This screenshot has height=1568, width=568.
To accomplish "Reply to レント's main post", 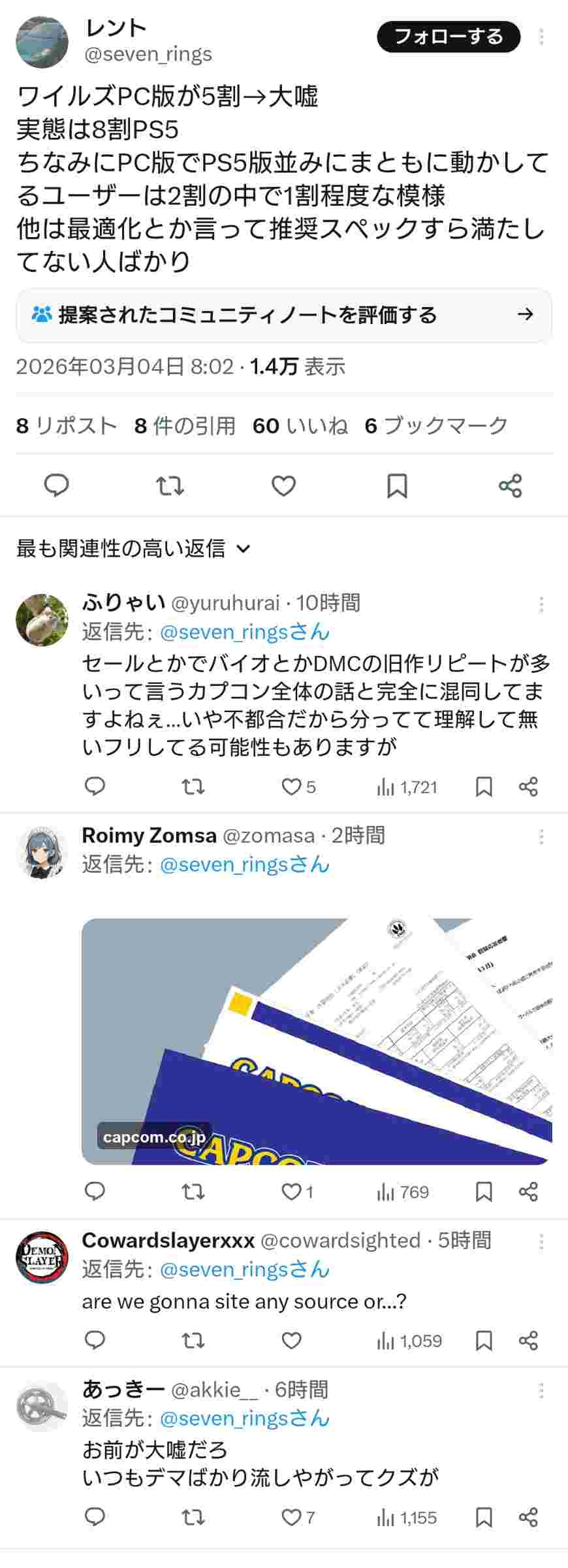I will (x=57, y=485).
